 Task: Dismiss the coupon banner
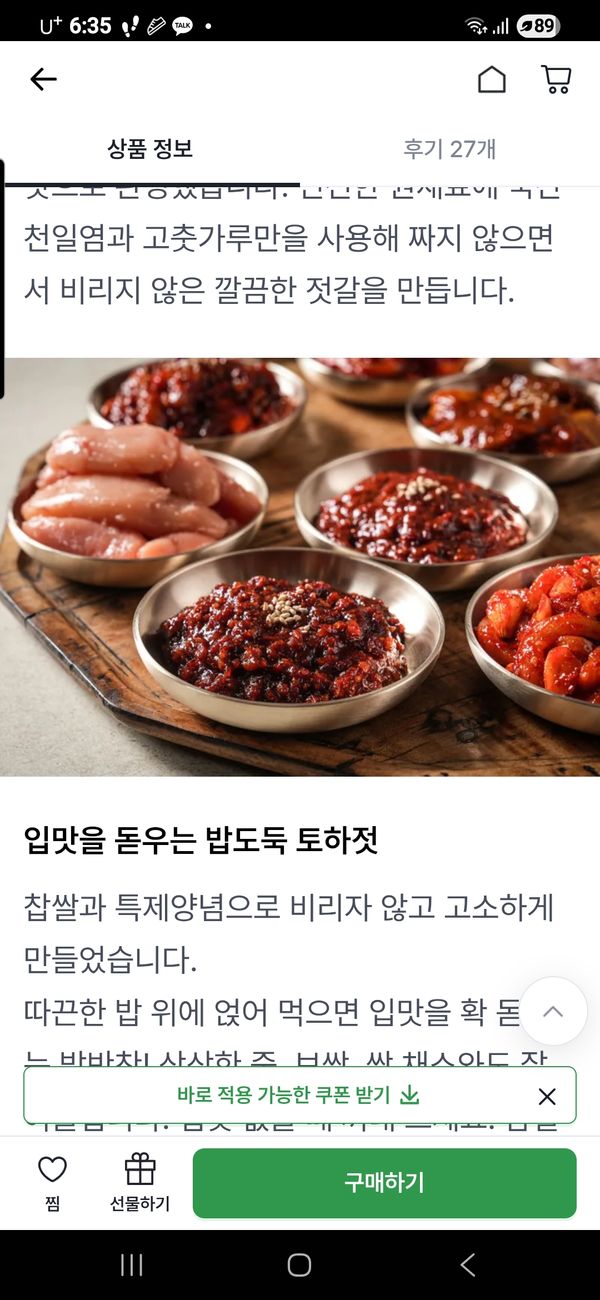point(547,1096)
